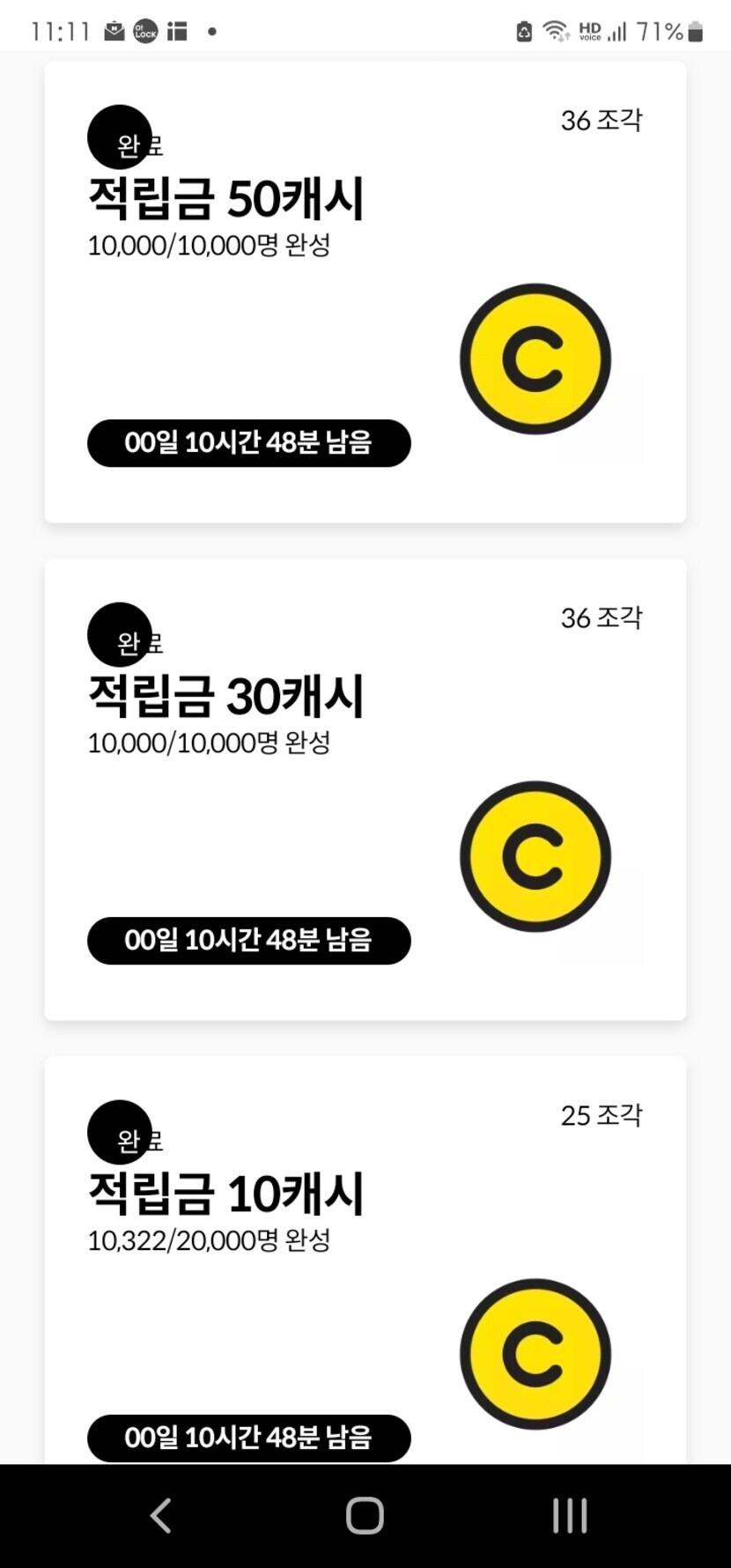Select the 적립금 10캐시 reward card

click(x=365, y=1260)
